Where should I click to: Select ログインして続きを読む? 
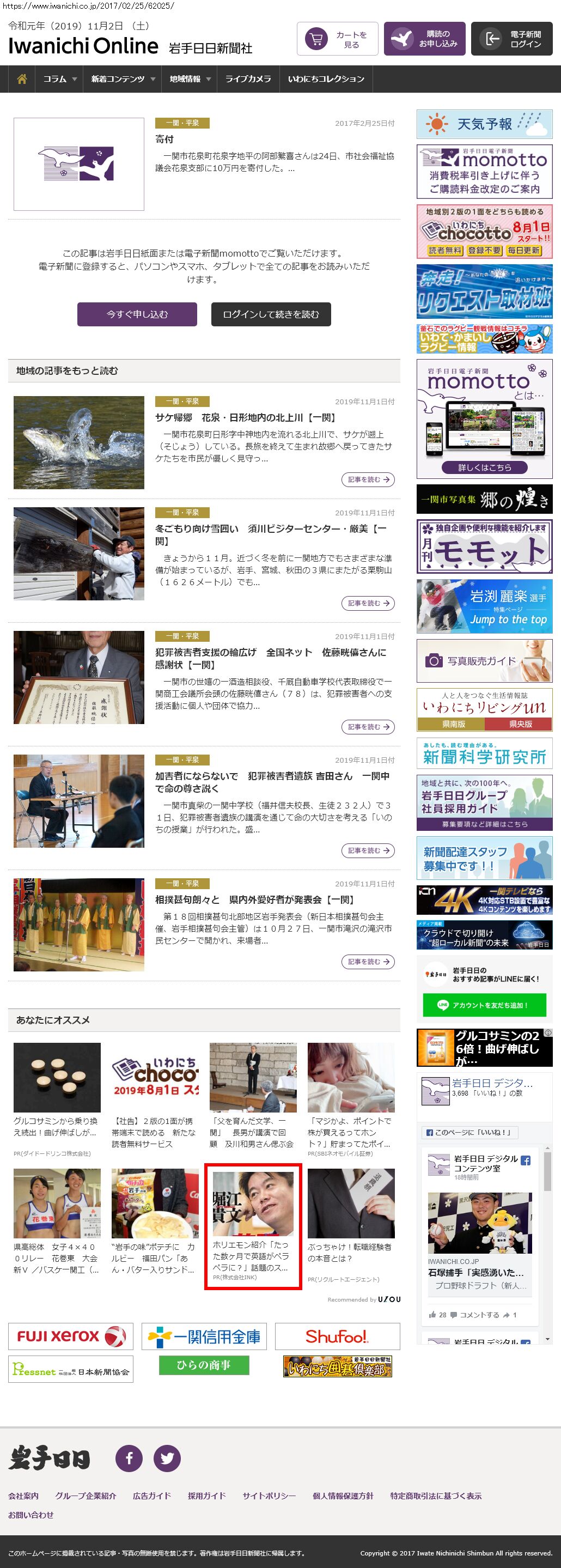click(x=271, y=314)
